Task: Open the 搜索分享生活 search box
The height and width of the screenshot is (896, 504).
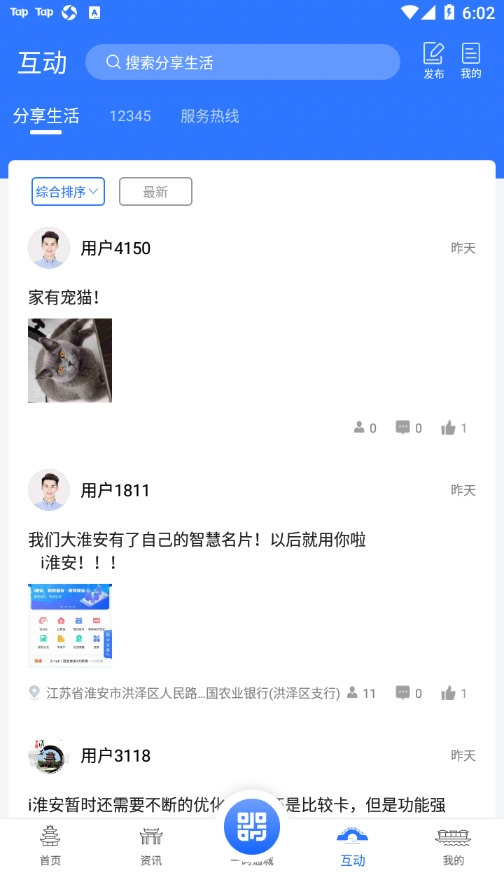Action: pyautogui.click(x=242, y=62)
